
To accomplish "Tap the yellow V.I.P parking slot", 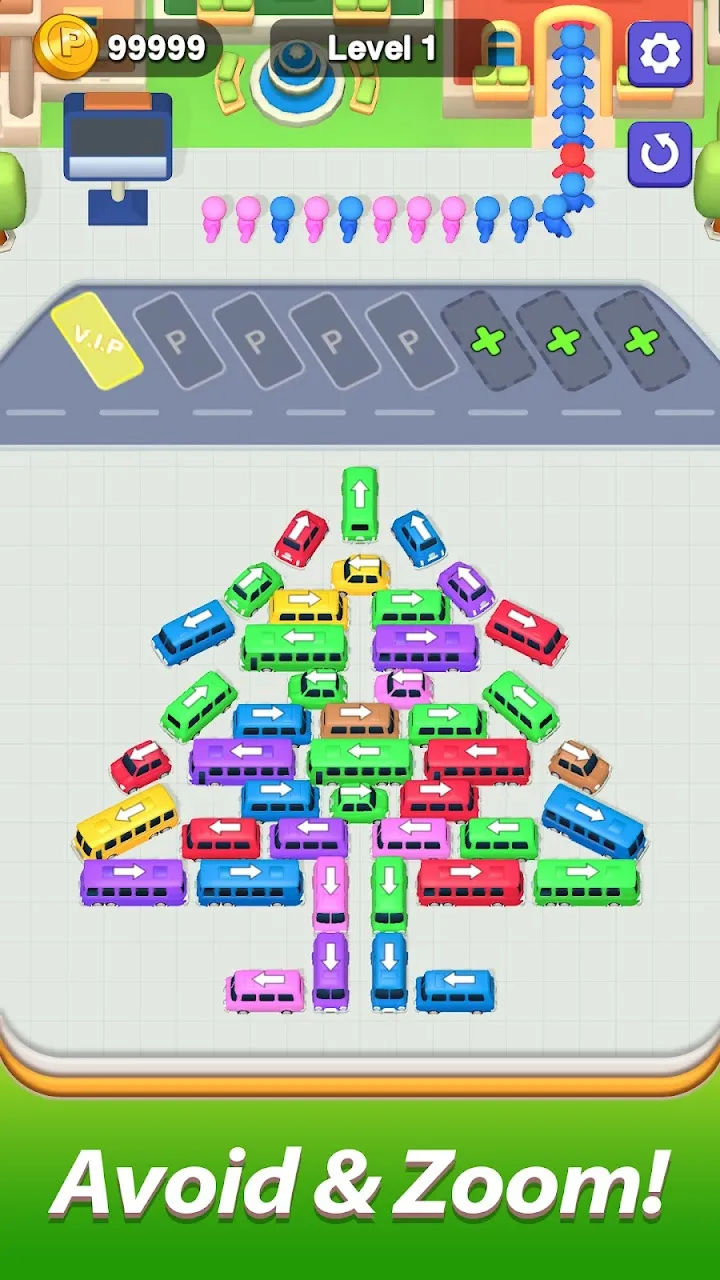I will pyautogui.click(x=98, y=342).
